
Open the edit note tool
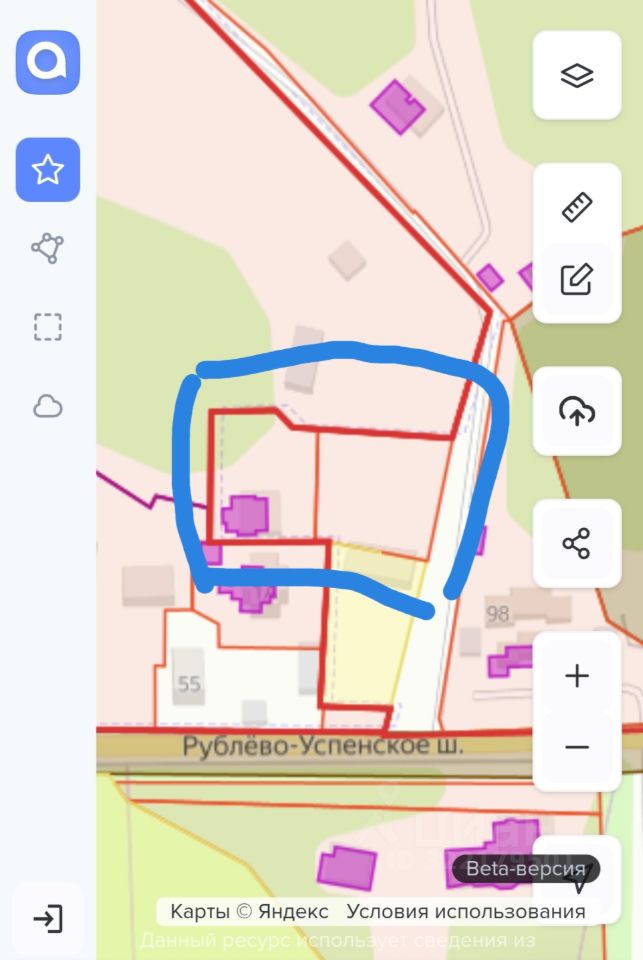point(577,279)
